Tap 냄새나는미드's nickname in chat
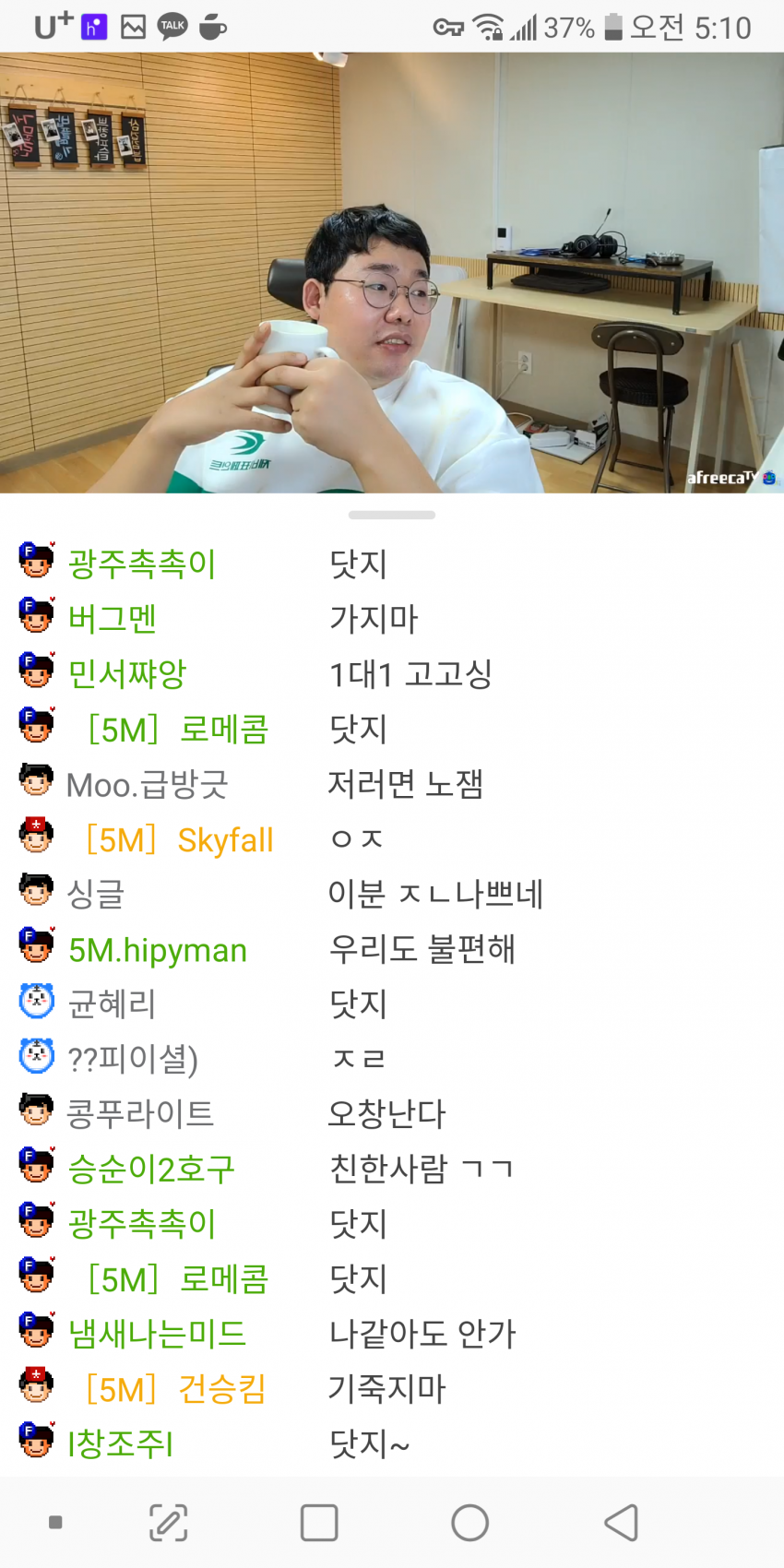Image resolution: width=784 pixels, height=1568 pixels. tap(158, 1334)
